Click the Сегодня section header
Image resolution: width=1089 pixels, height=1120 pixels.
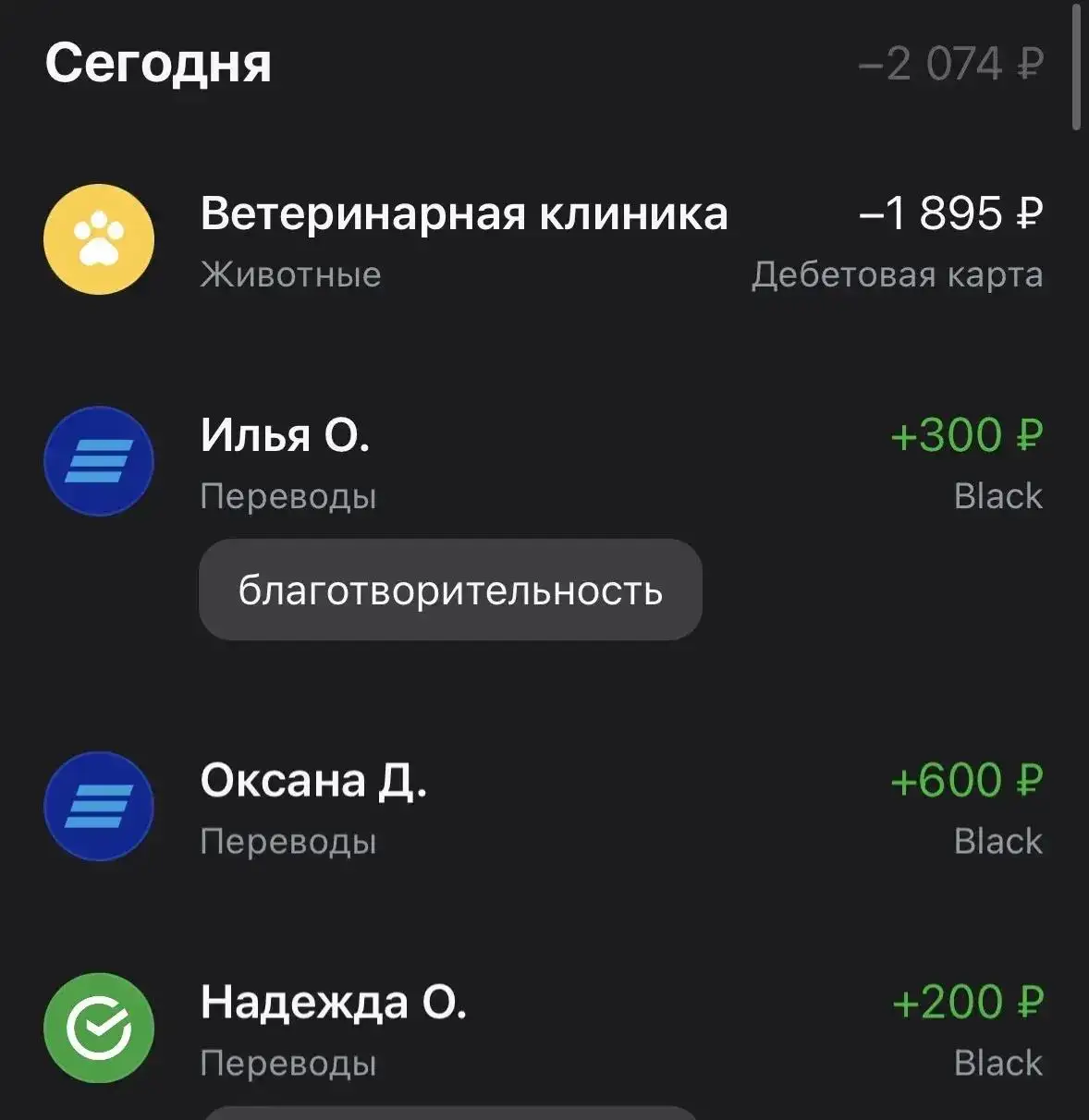tap(159, 63)
